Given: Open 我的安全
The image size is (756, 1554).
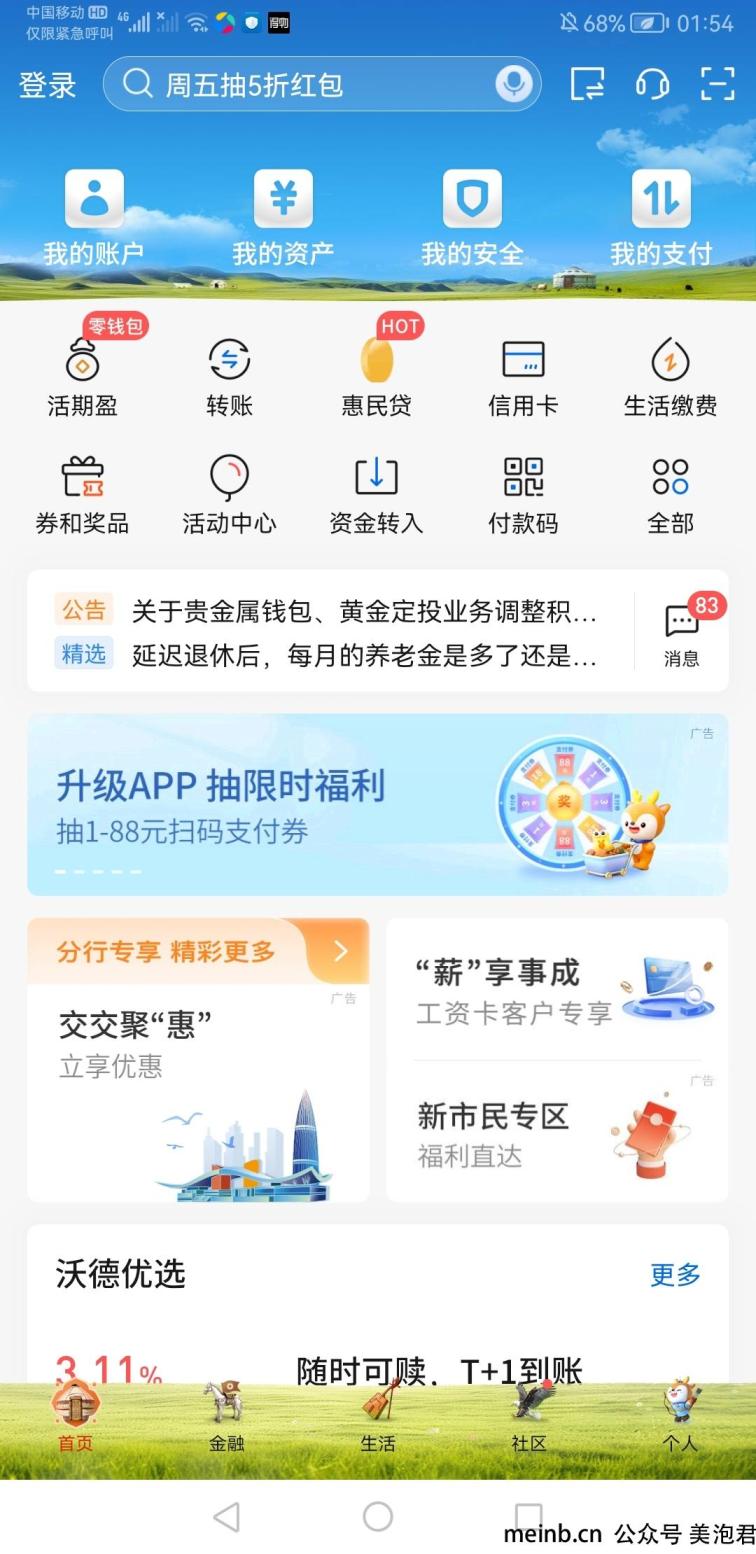Looking at the screenshot, I should (x=472, y=218).
